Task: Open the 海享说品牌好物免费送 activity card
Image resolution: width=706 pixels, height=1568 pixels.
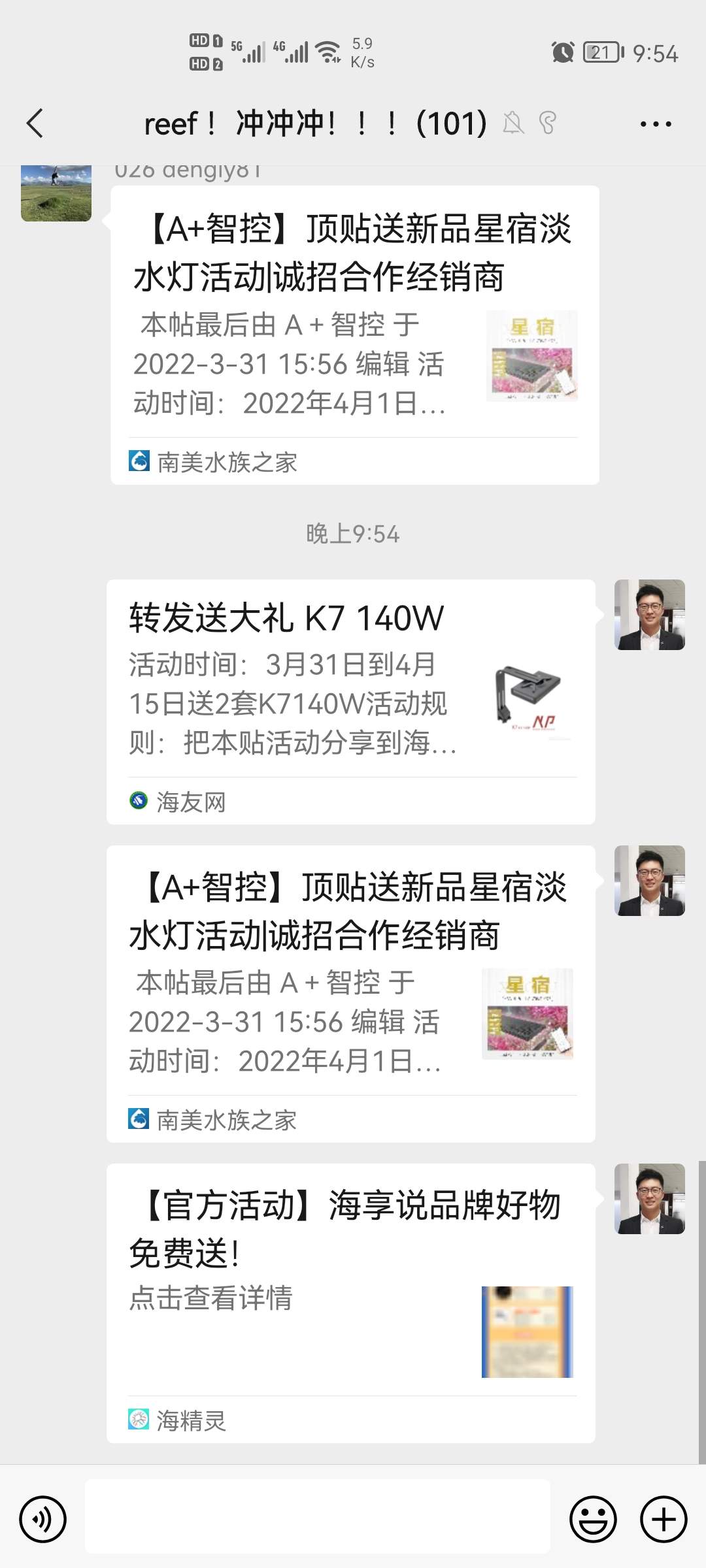Action: [350, 1303]
